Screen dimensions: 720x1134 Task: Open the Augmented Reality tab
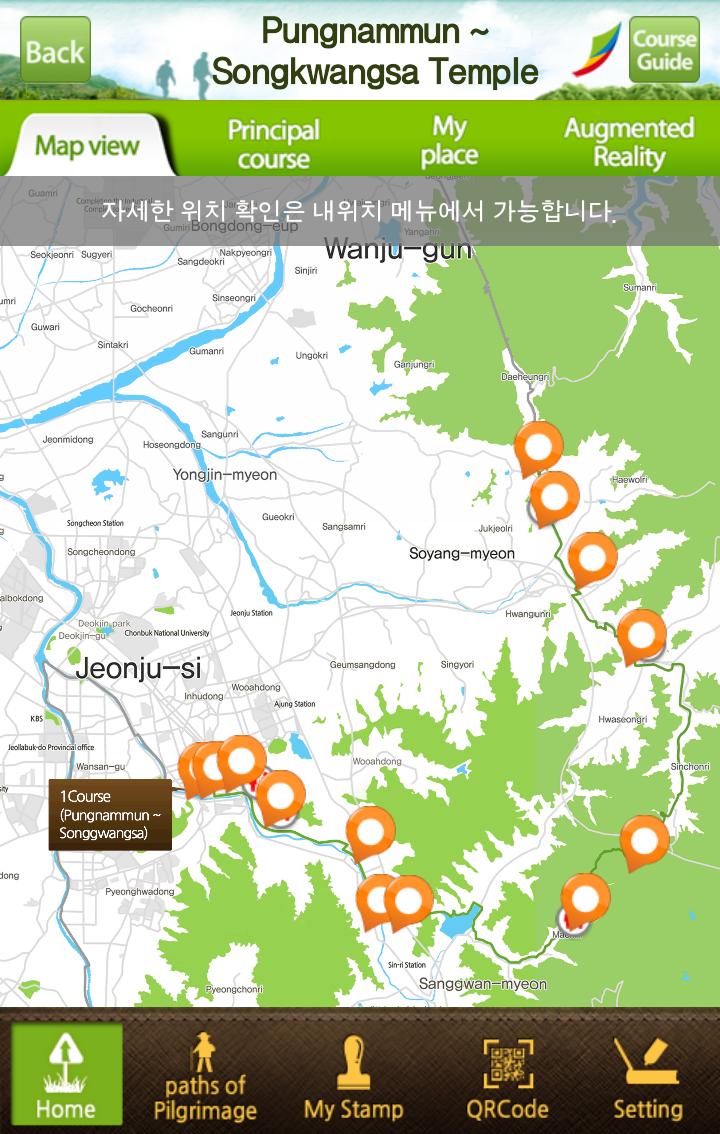click(628, 142)
